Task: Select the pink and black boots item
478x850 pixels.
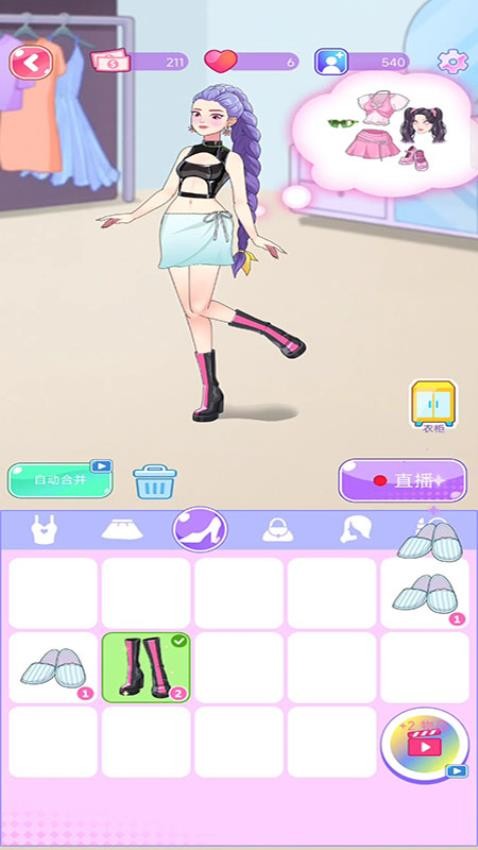Action: [146, 667]
